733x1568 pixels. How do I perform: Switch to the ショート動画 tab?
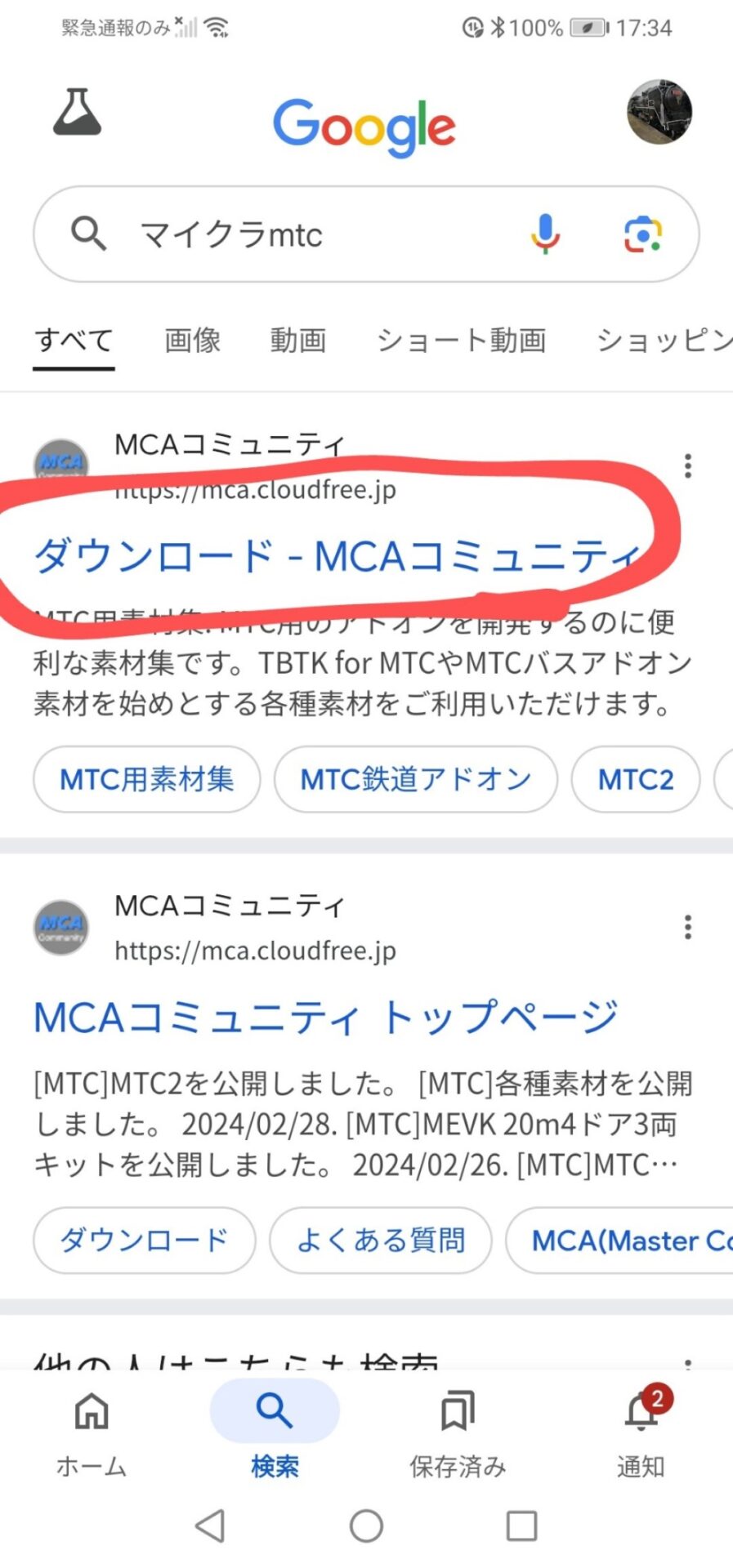click(461, 340)
